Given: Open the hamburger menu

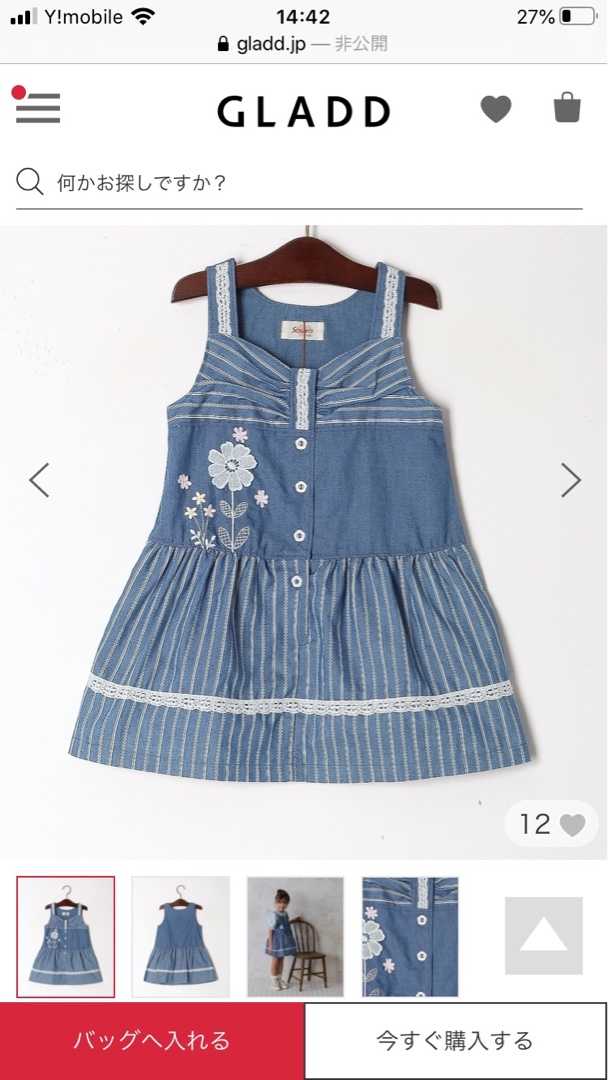Looking at the screenshot, I should [38, 108].
